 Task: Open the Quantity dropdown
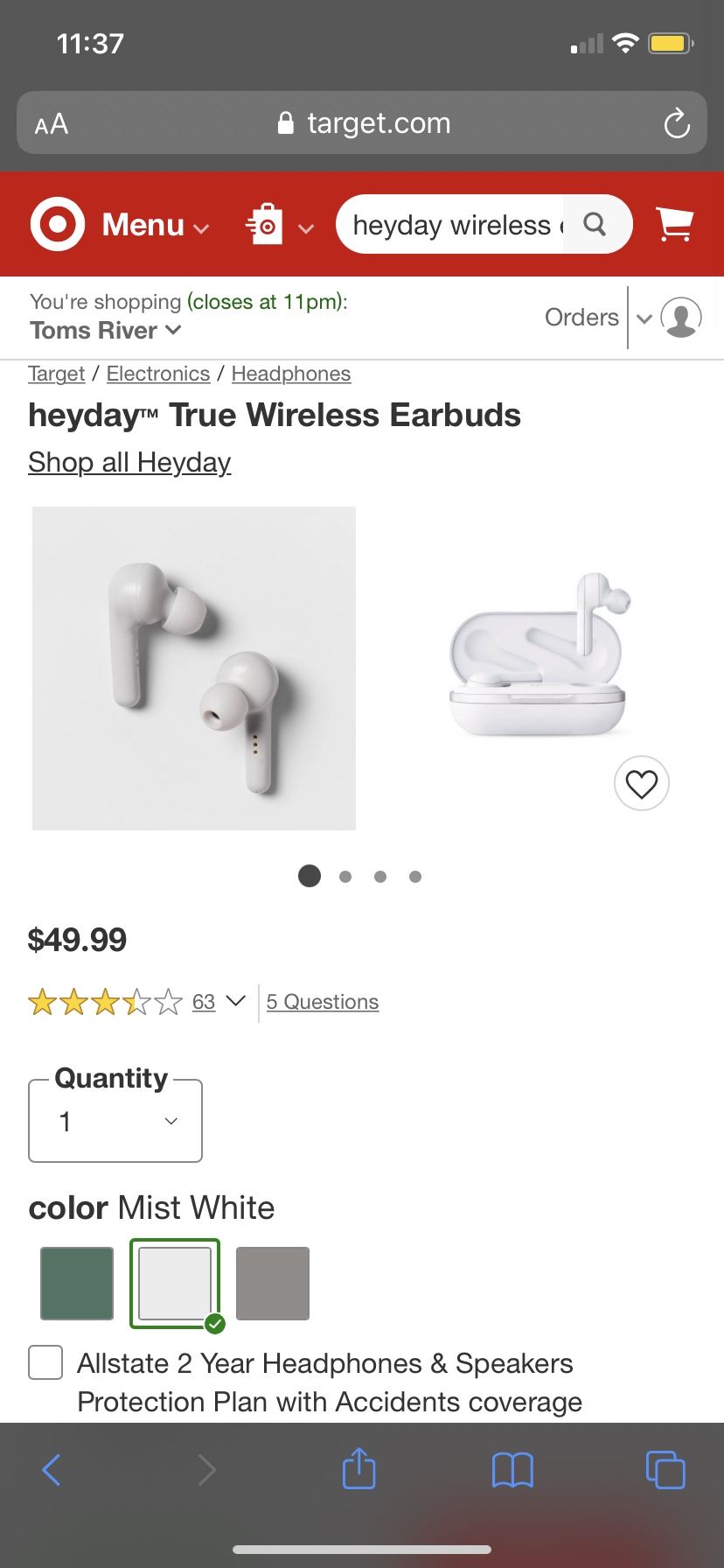tap(115, 1121)
